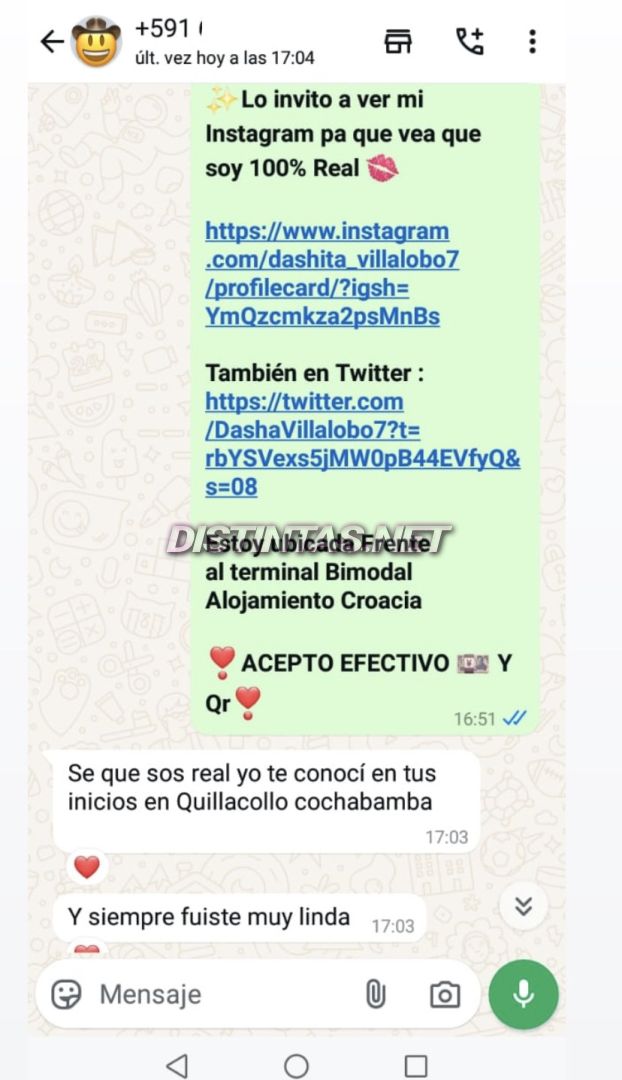Open the emoji and sticker picker
Screen dimensions: 622x1080
coord(66,994)
